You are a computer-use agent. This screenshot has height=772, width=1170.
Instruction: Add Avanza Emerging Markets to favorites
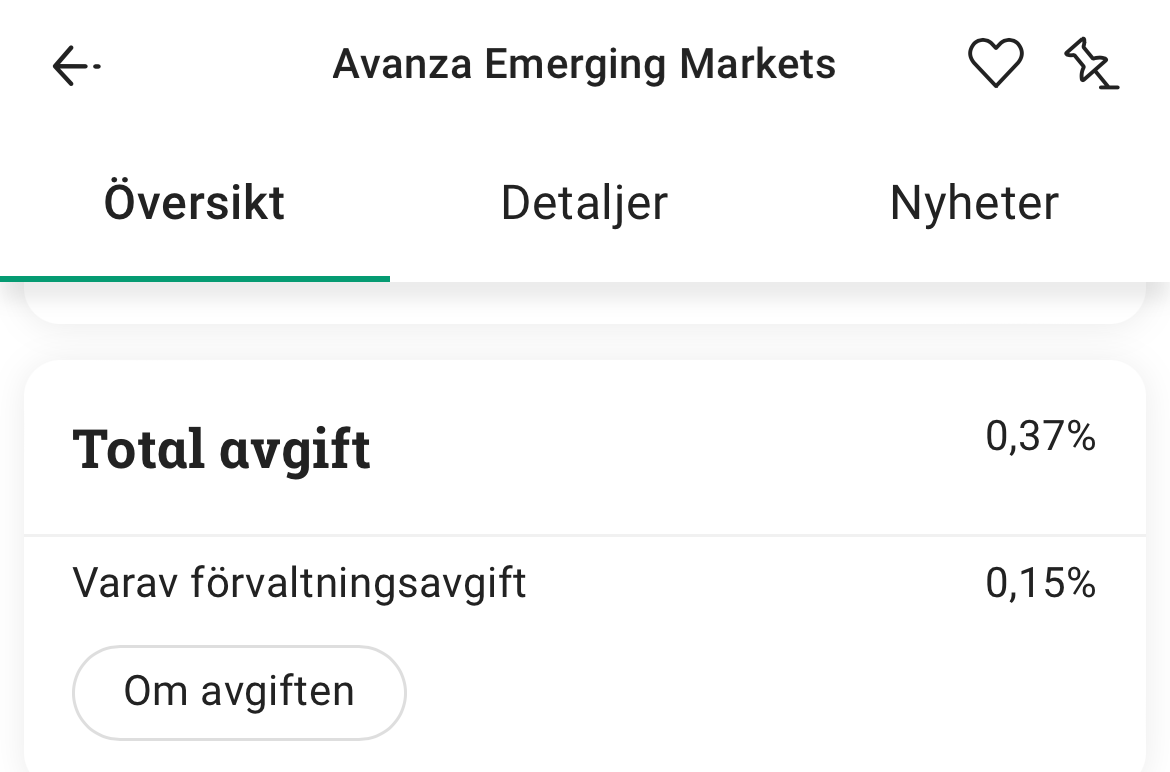point(995,64)
